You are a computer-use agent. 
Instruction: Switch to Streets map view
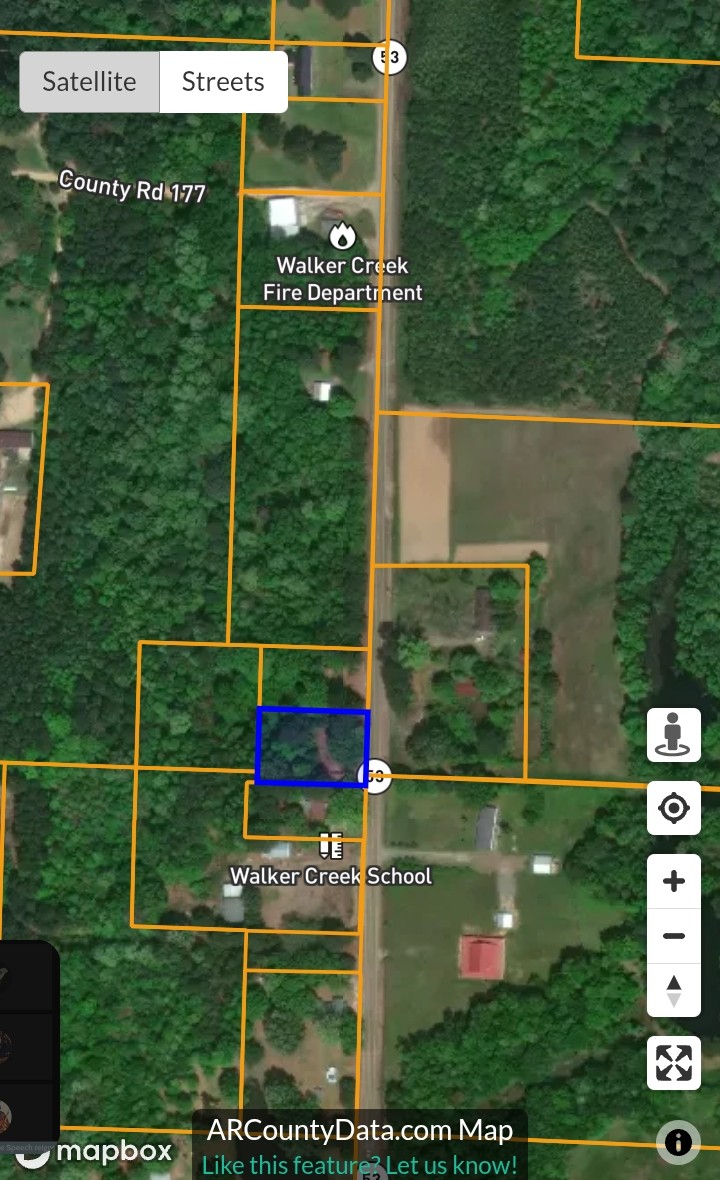click(223, 82)
